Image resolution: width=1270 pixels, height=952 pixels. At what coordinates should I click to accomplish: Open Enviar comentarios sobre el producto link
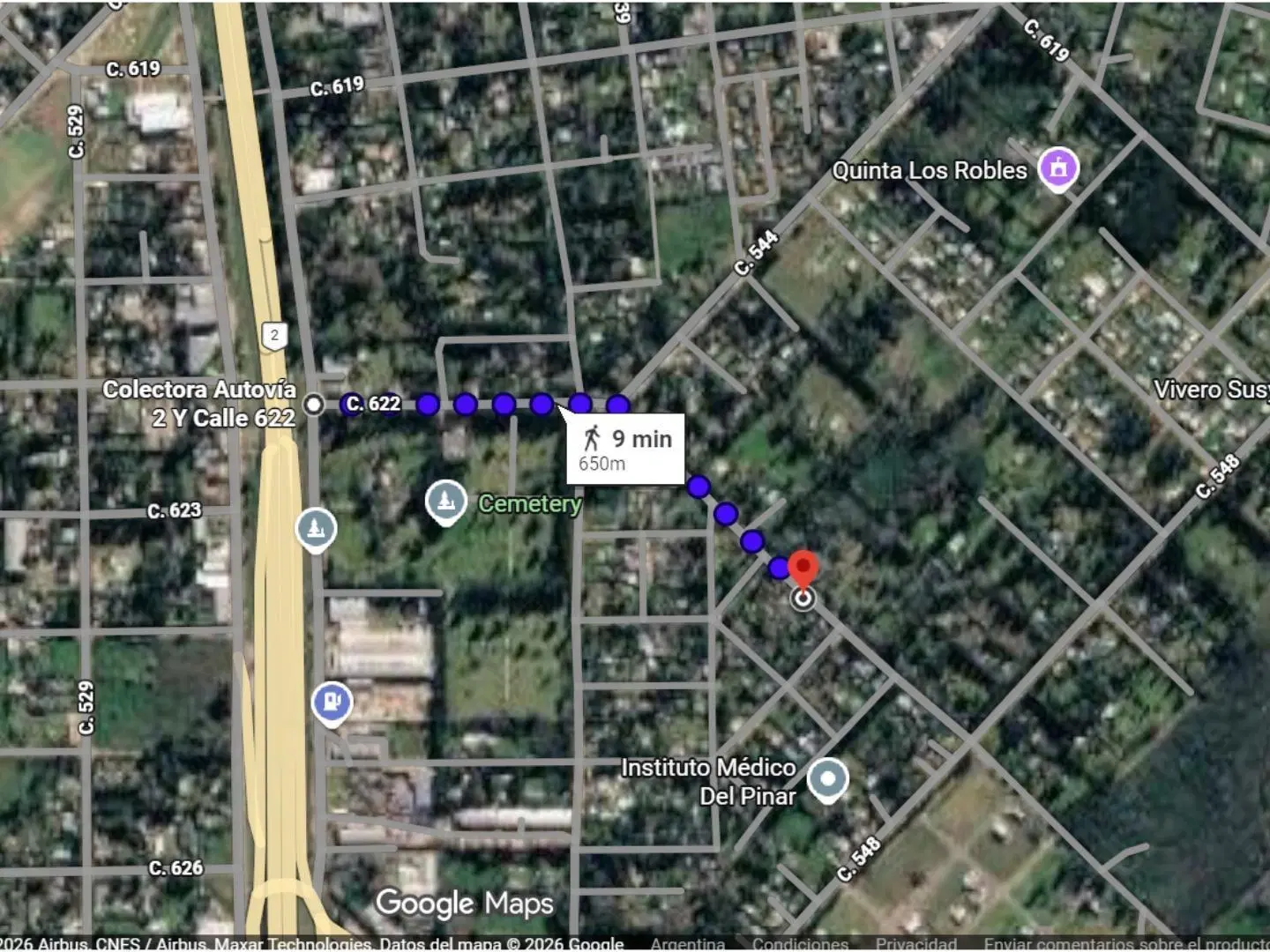[1127, 944]
